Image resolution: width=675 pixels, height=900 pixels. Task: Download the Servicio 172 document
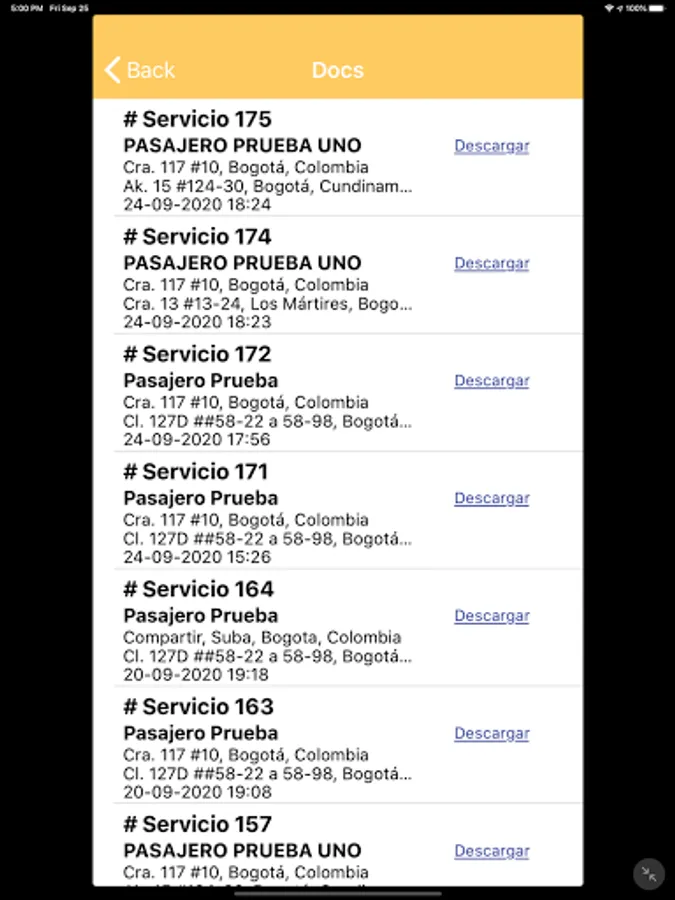(491, 381)
